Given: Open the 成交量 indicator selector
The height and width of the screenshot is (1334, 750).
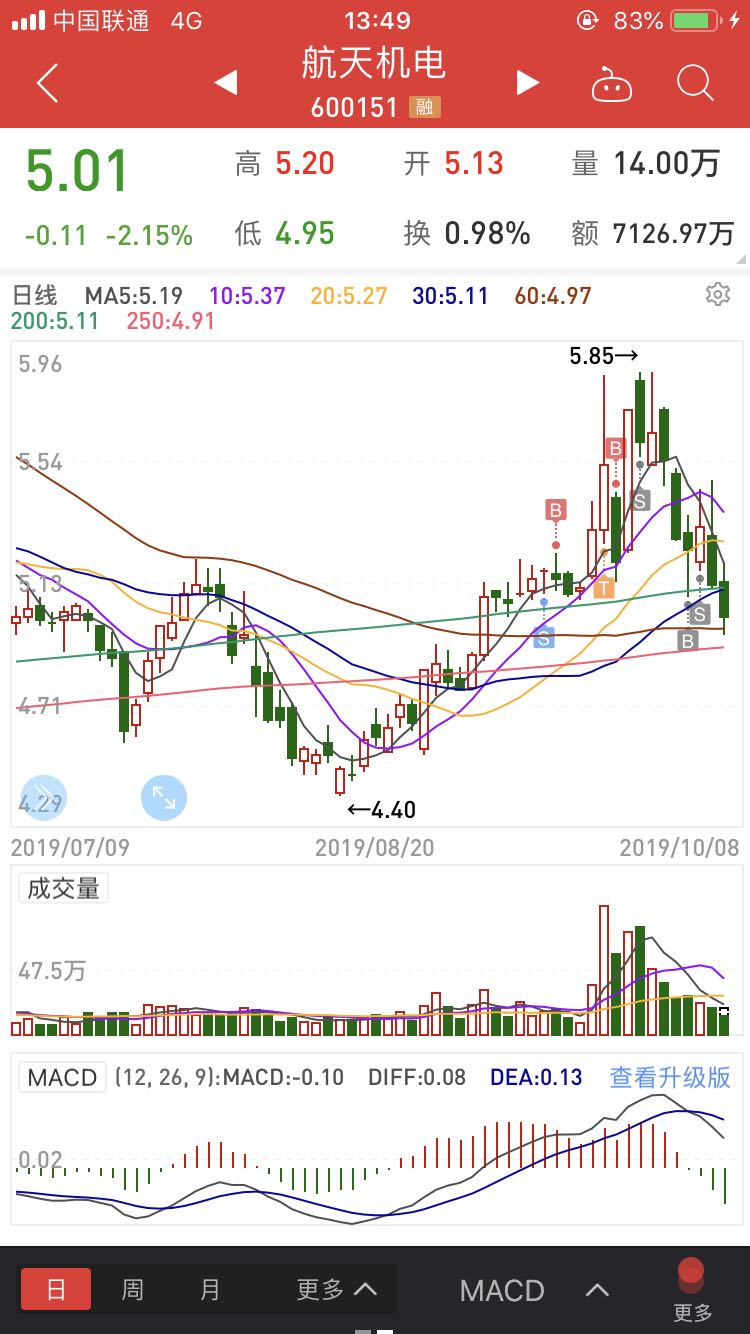Looking at the screenshot, I should point(63,888).
